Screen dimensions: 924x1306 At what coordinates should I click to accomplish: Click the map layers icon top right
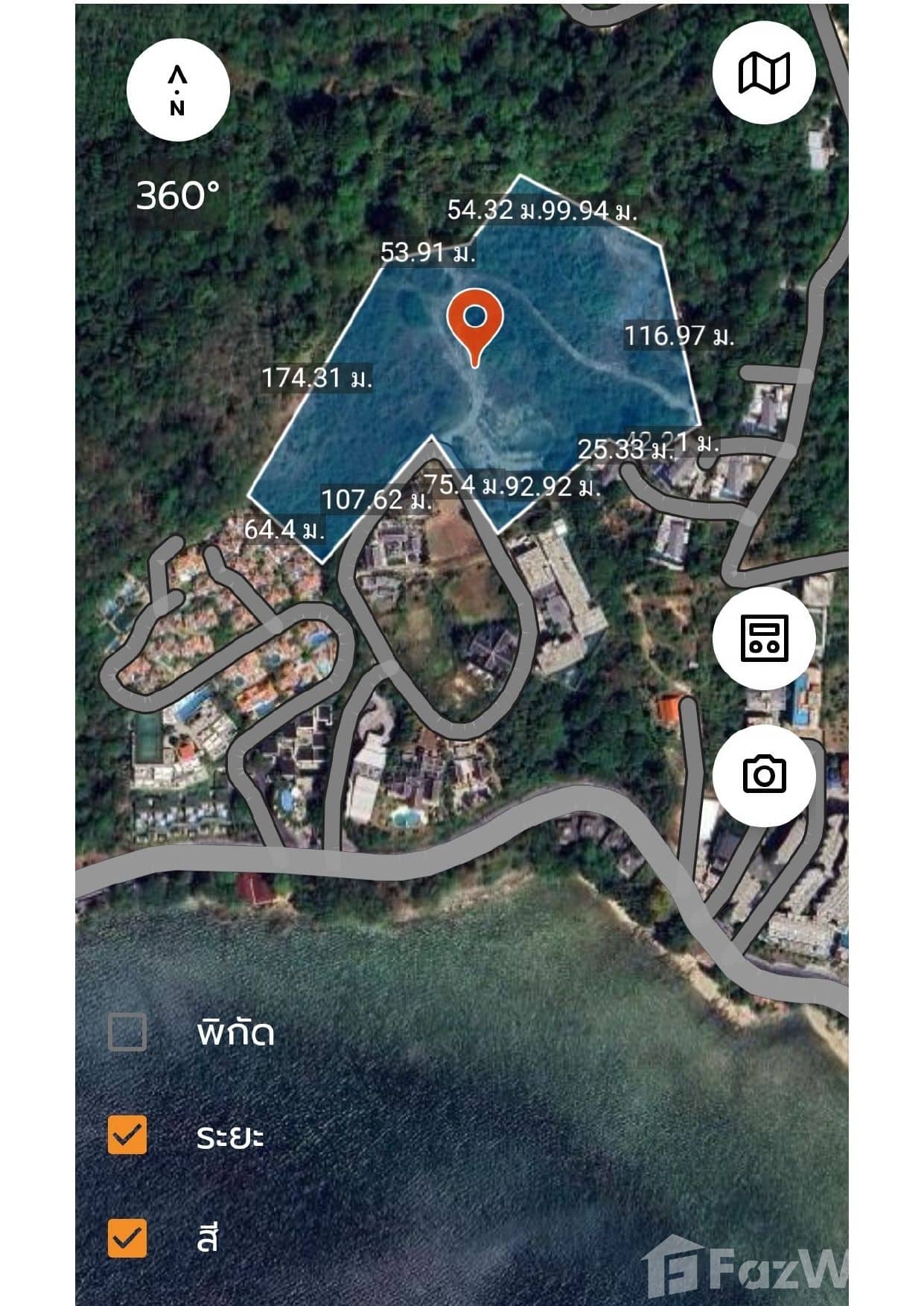tap(764, 72)
